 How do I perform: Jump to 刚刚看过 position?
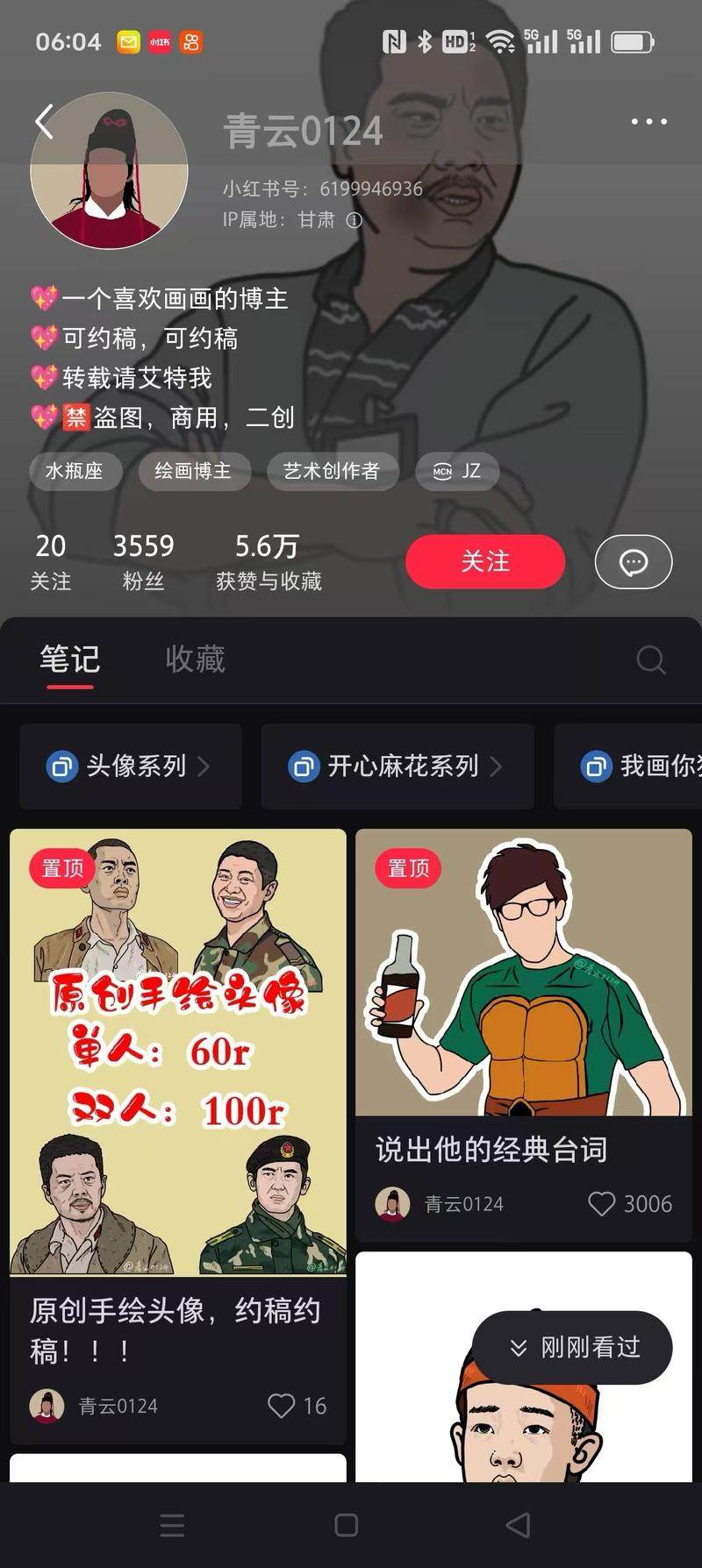[572, 1347]
